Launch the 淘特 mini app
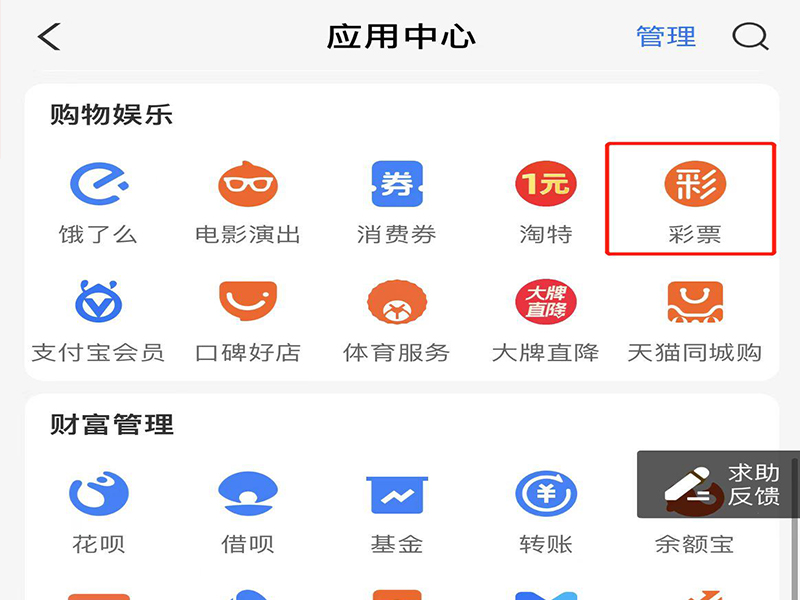The width and height of the screenshot is (800, 600). point(546,203)
